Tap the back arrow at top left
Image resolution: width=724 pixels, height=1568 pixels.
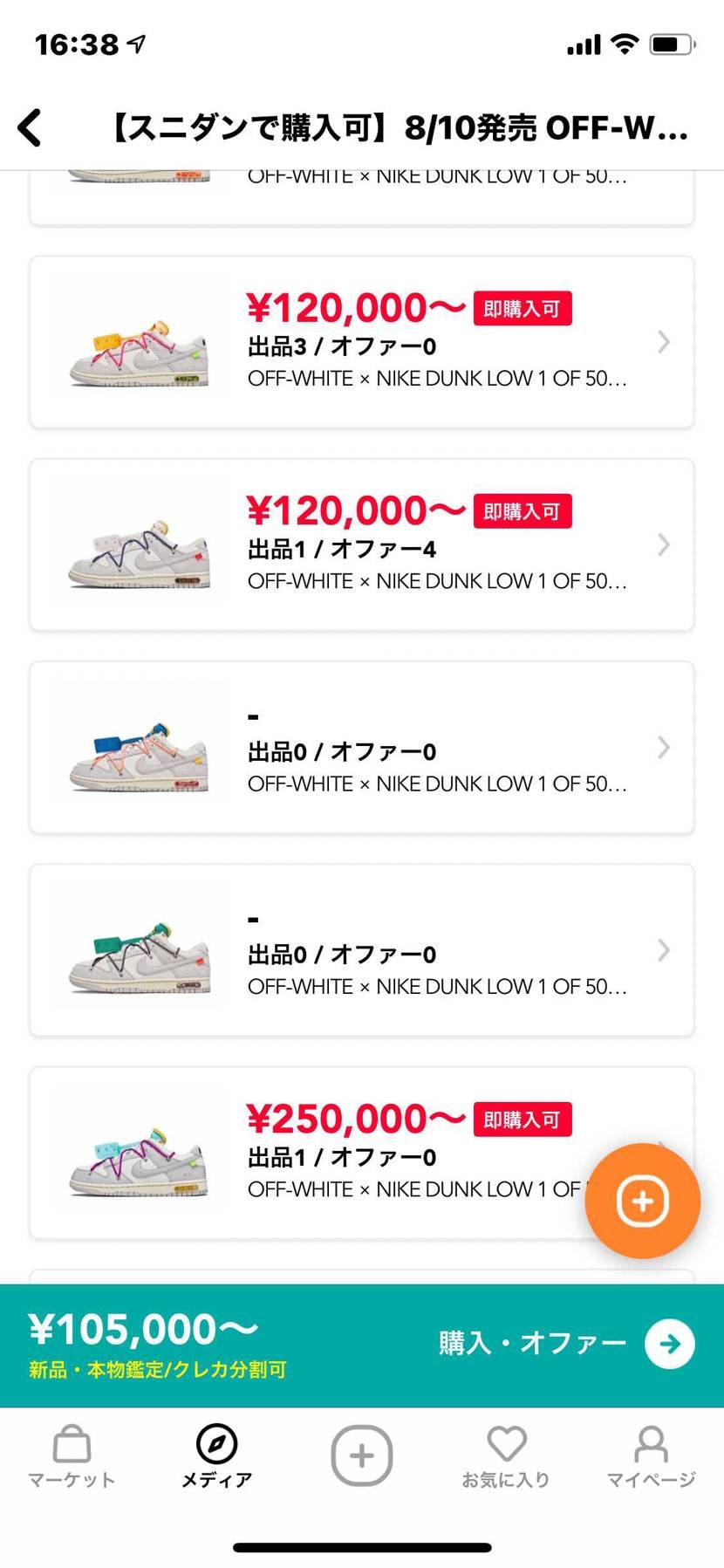pos(30,127)
